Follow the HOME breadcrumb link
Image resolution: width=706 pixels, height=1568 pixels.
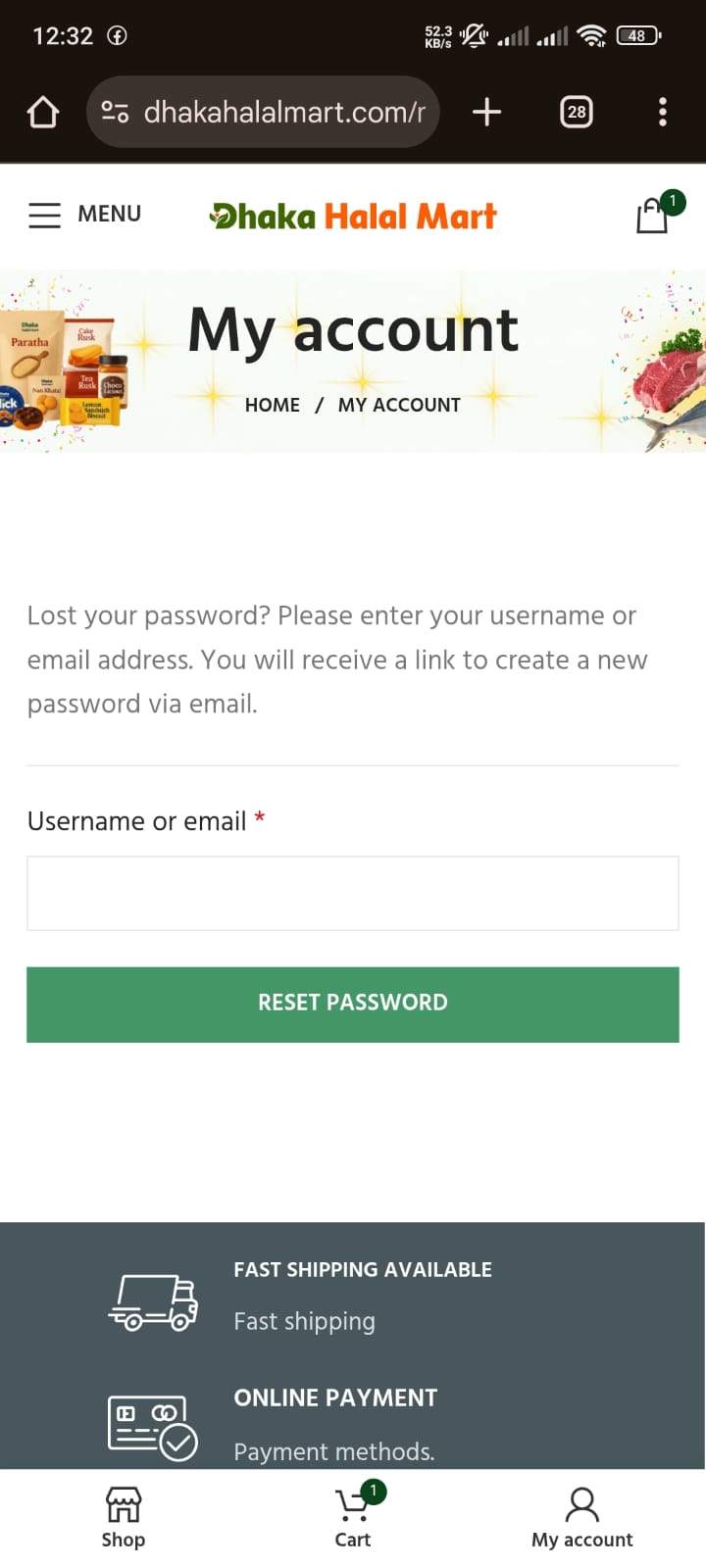[272, 405]
